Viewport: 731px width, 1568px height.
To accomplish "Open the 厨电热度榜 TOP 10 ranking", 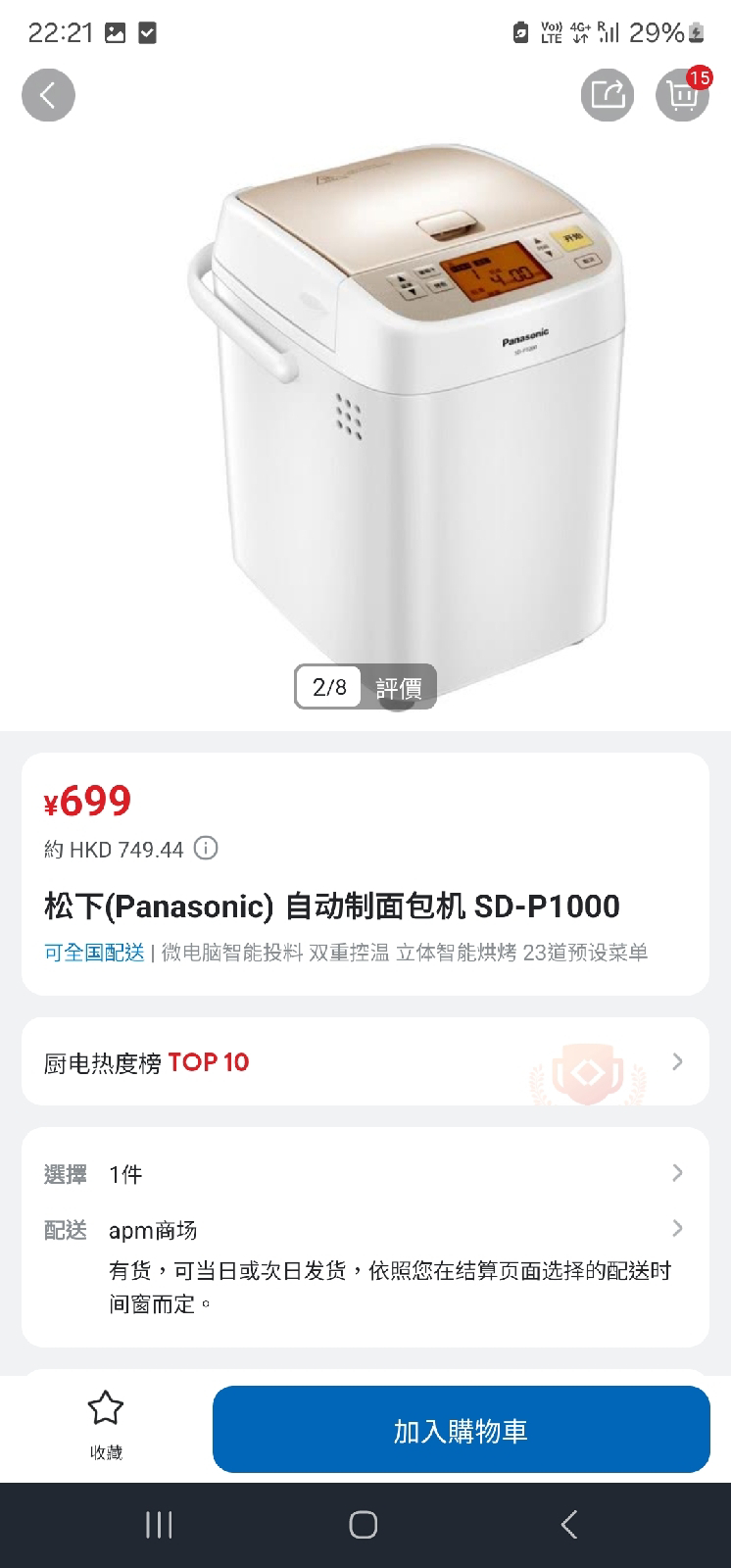I will (x=365, y=1062).
